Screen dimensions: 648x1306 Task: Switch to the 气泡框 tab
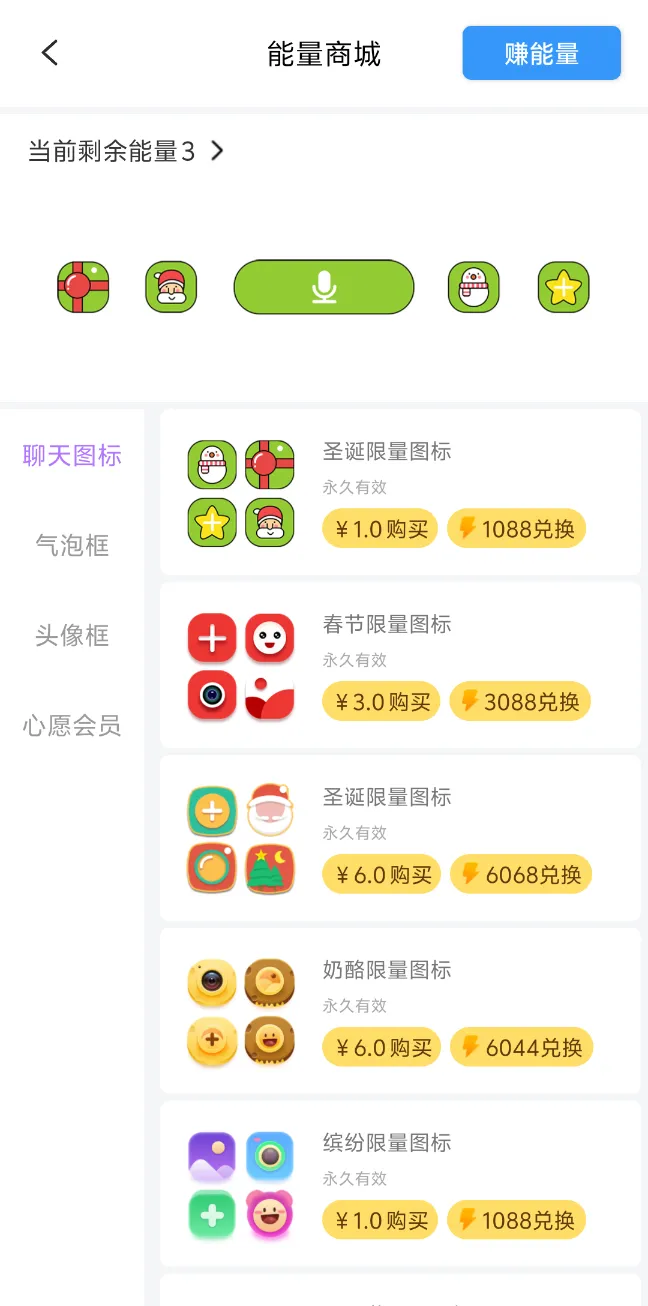pos(72,545)
